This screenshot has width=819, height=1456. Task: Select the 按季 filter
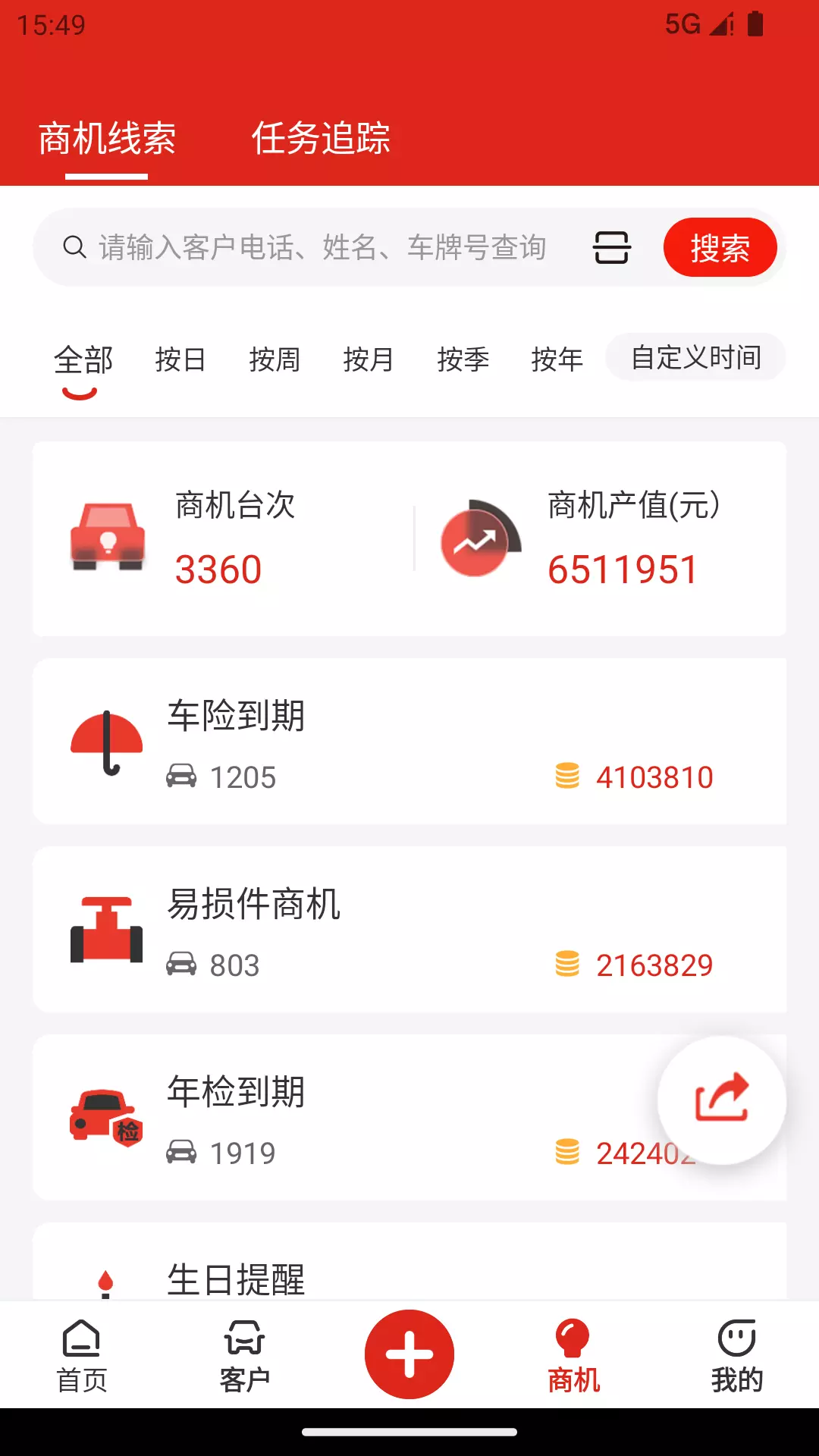[x=463, y=359]
